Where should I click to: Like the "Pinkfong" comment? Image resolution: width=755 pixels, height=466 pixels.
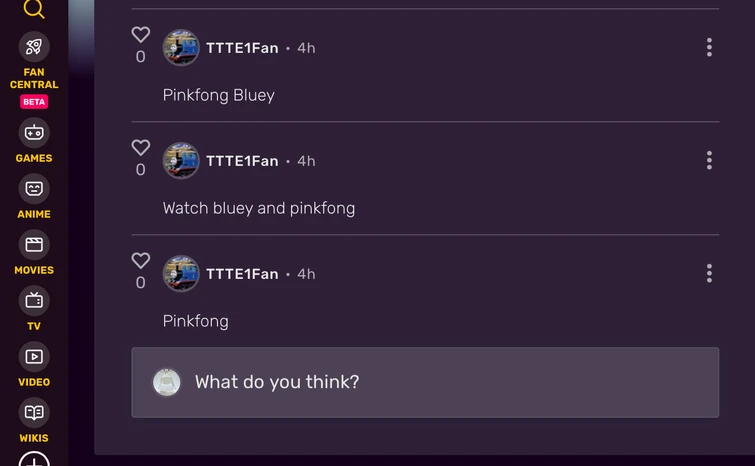141,261
